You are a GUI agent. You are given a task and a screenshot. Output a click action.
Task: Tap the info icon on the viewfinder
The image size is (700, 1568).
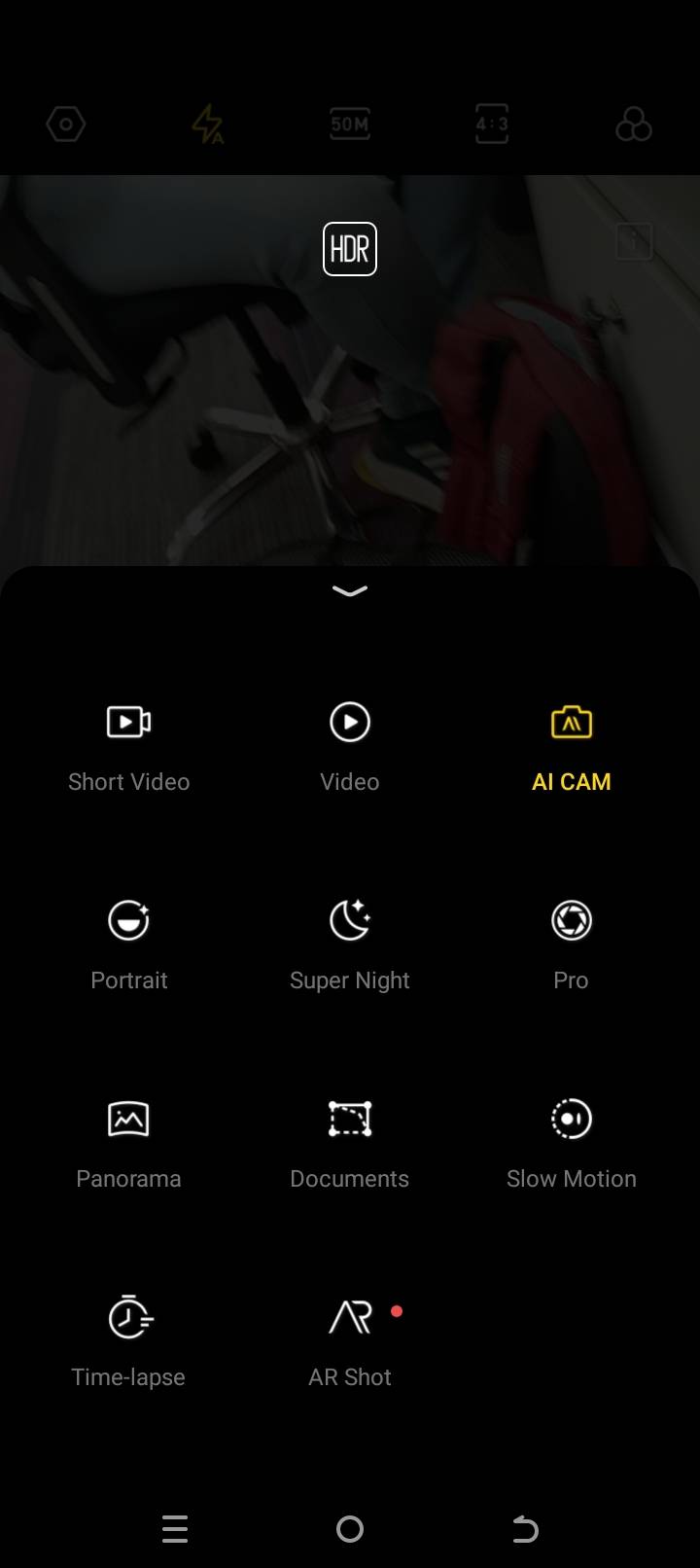[634, 242]
